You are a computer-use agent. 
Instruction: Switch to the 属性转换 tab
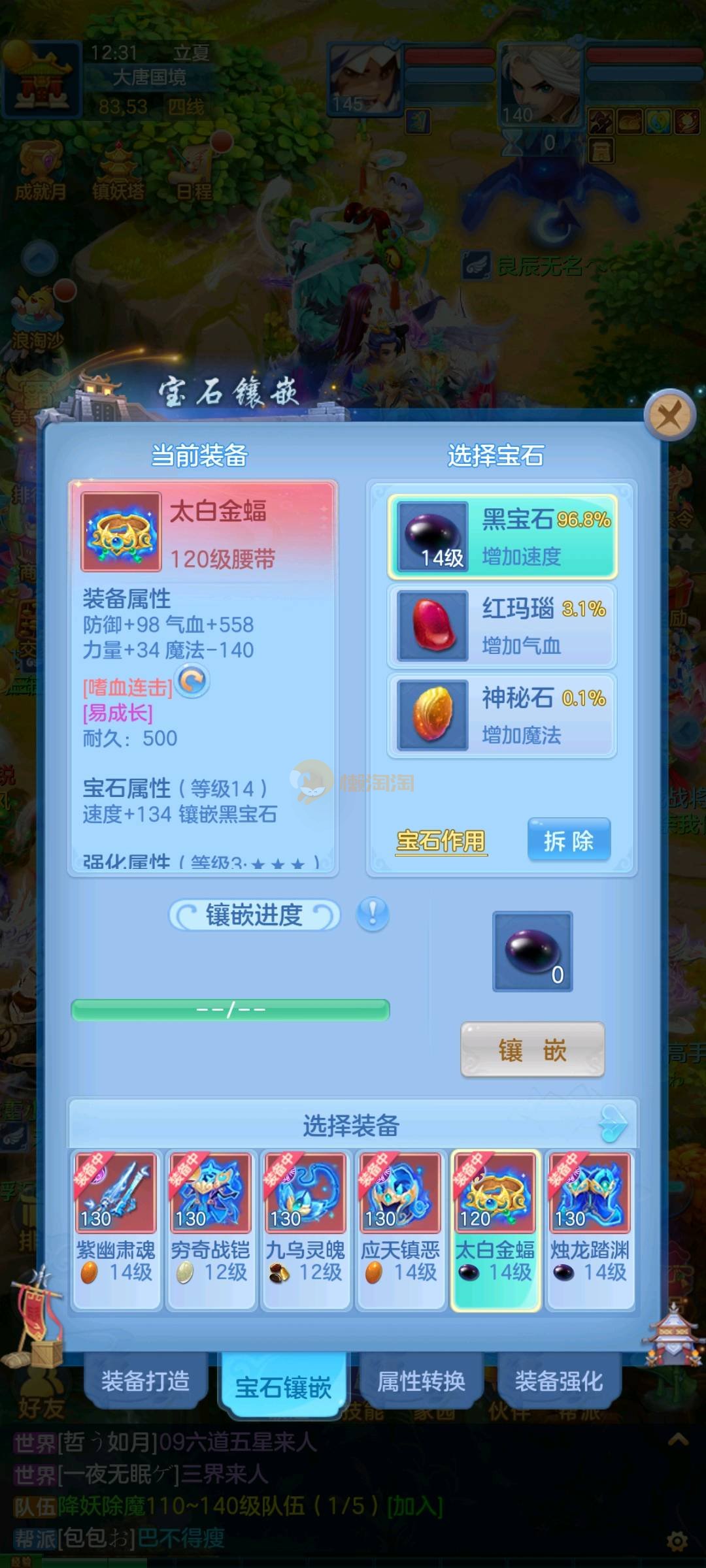(x=421, y=1381)
